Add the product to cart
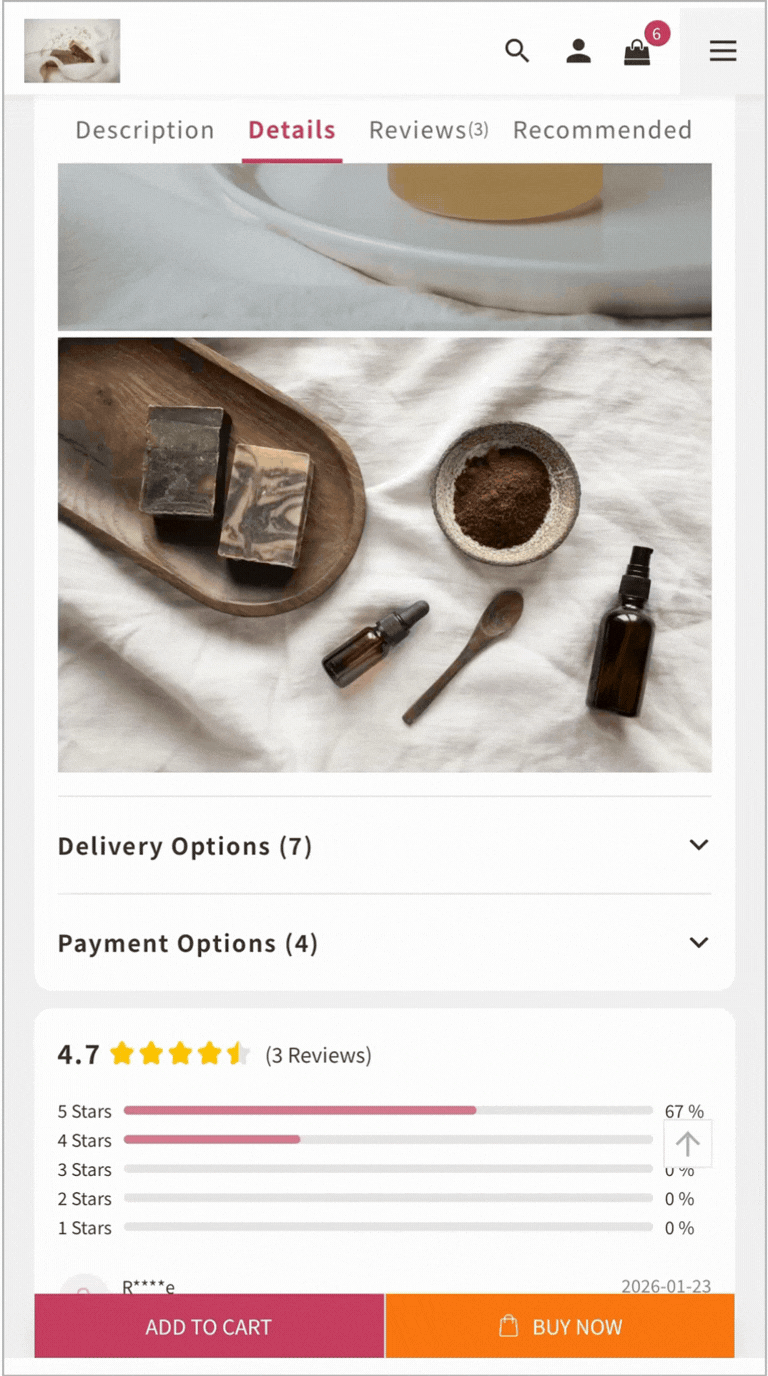768x1376 pixels. point(209,1326)
